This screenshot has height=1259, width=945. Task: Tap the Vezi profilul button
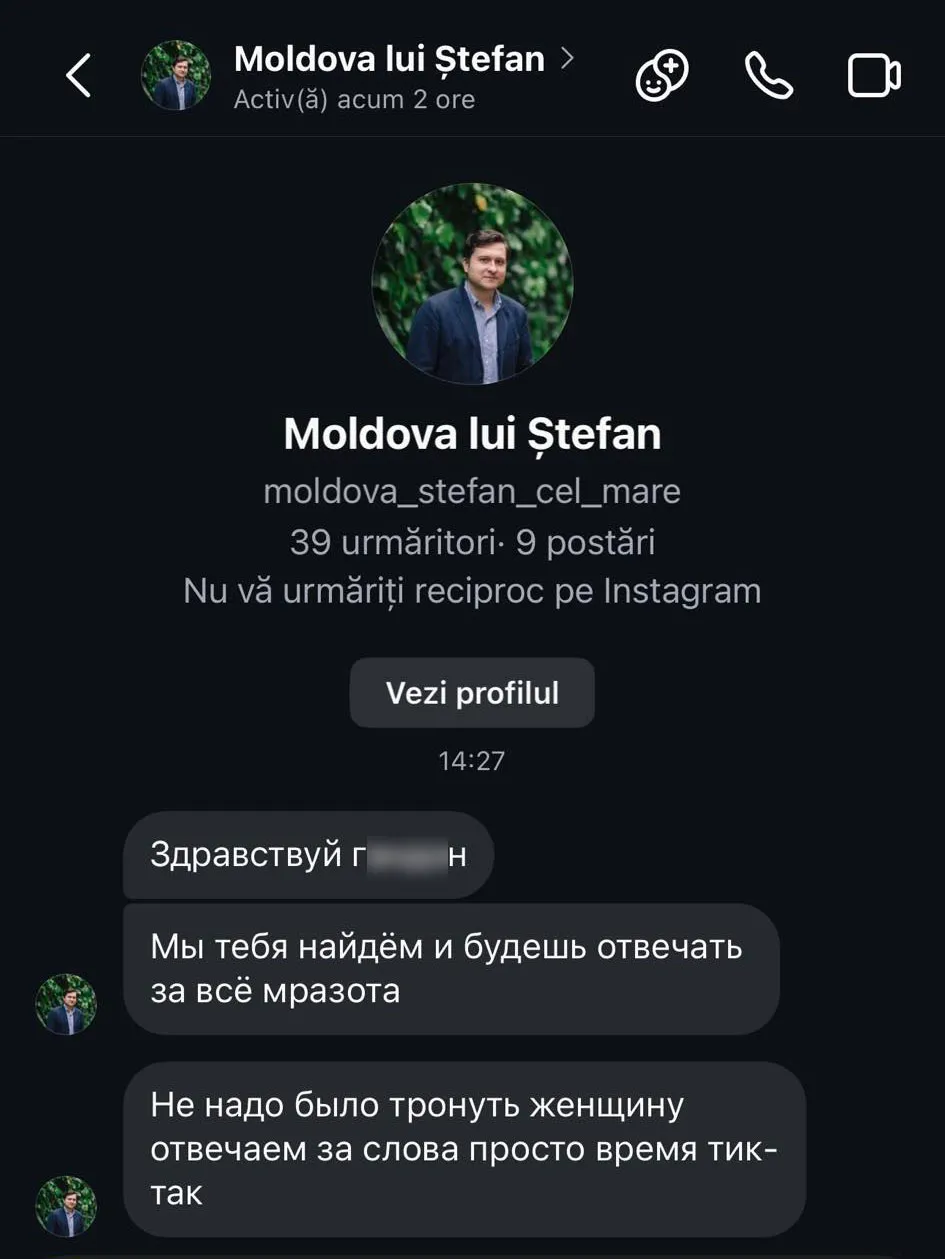coord(472,693)
